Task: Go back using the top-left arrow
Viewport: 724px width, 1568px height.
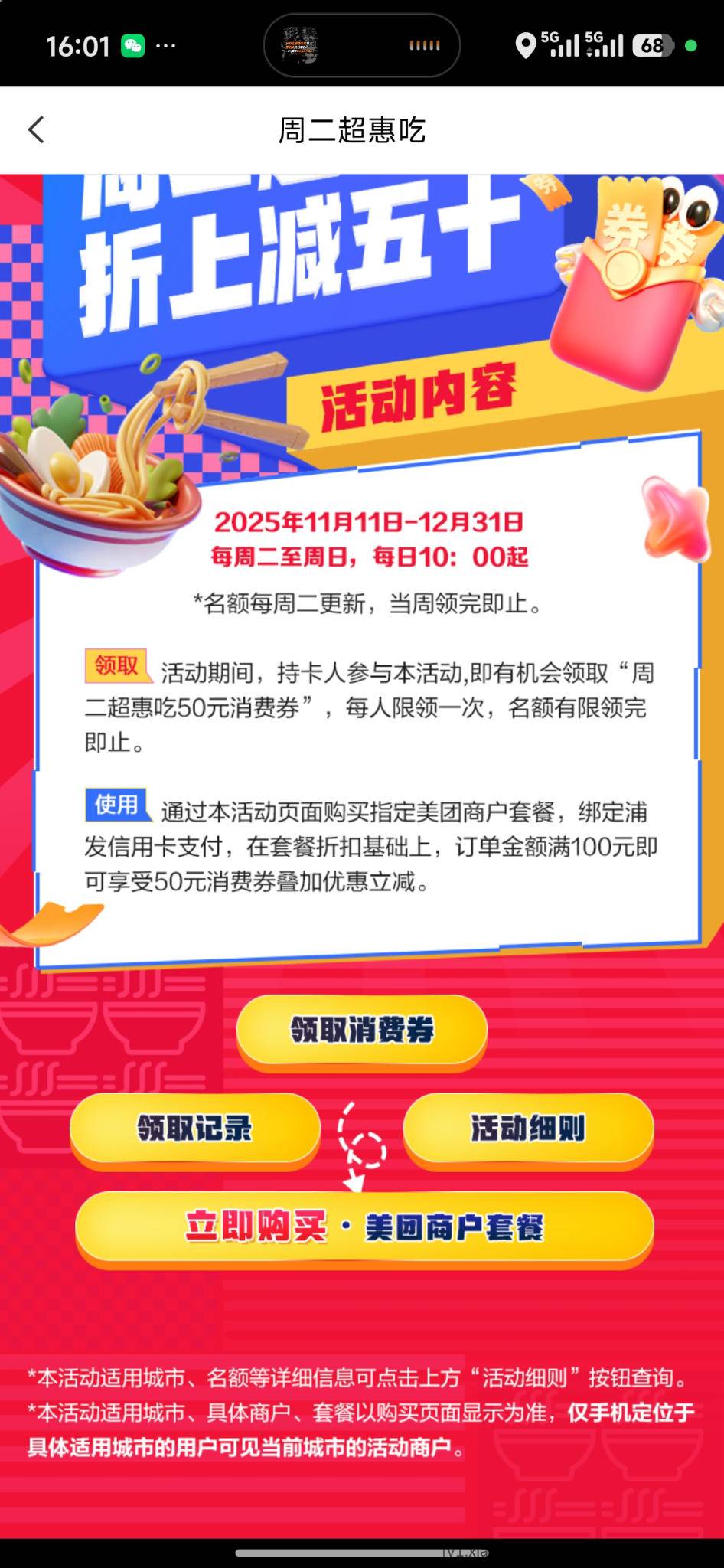Action: [x=36, y=130]
